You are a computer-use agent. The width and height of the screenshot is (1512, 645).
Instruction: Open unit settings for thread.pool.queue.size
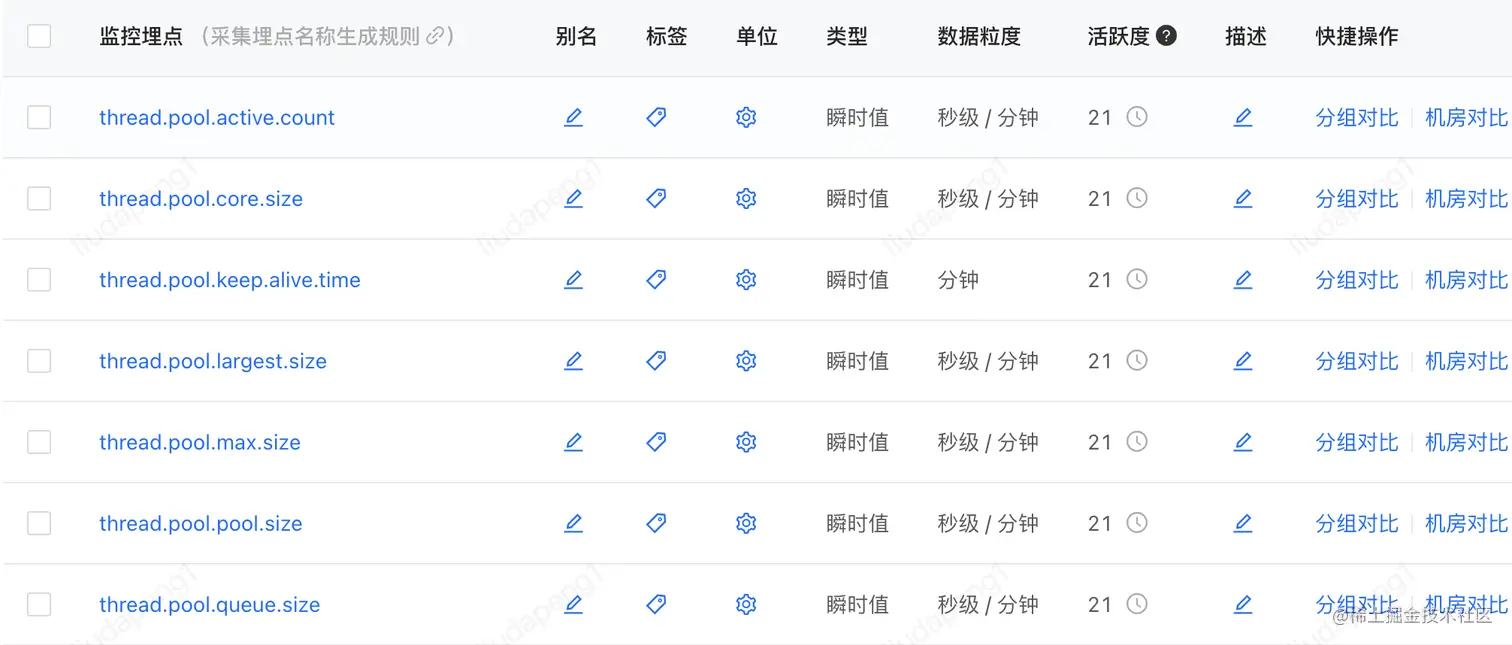point(746,604)
